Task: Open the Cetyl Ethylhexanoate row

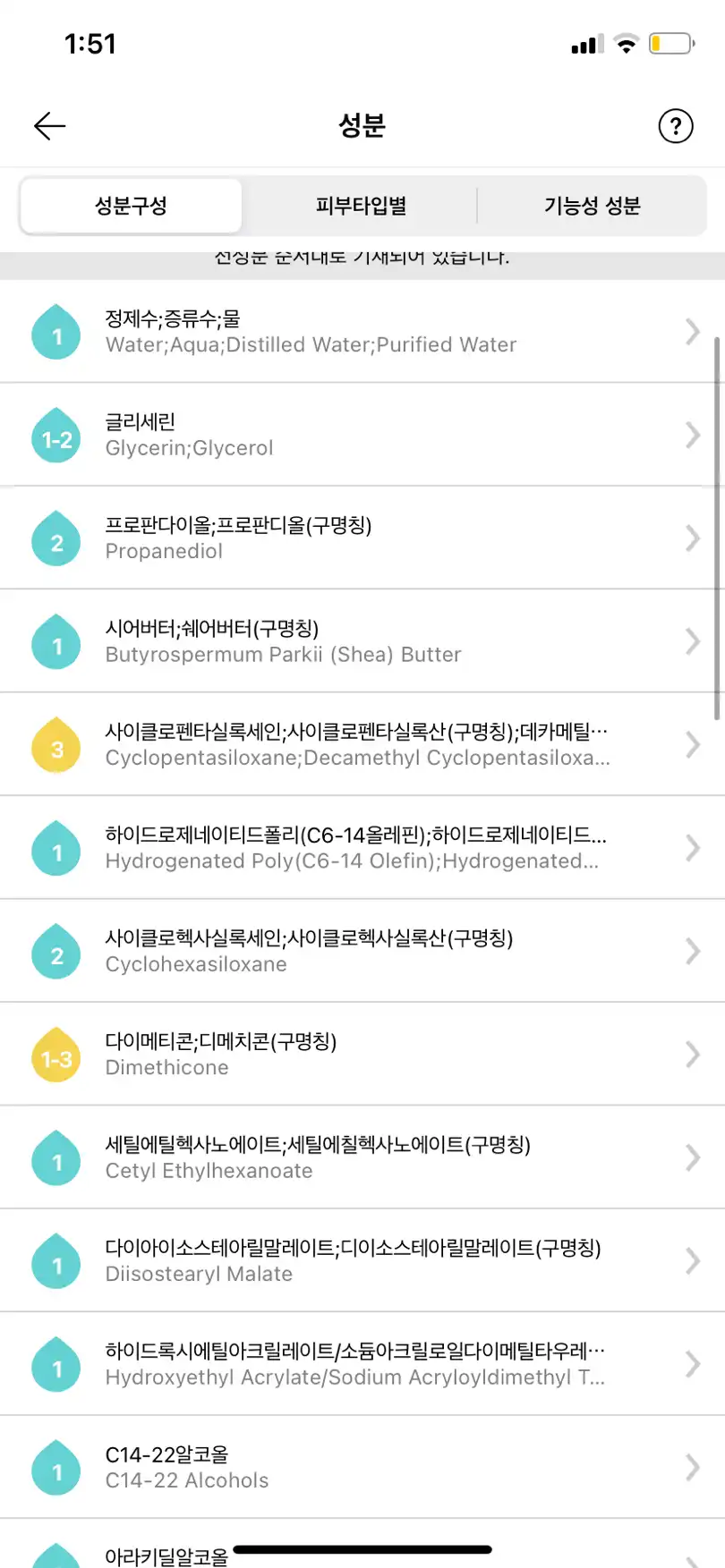Action: click(x=362, y=1157)
